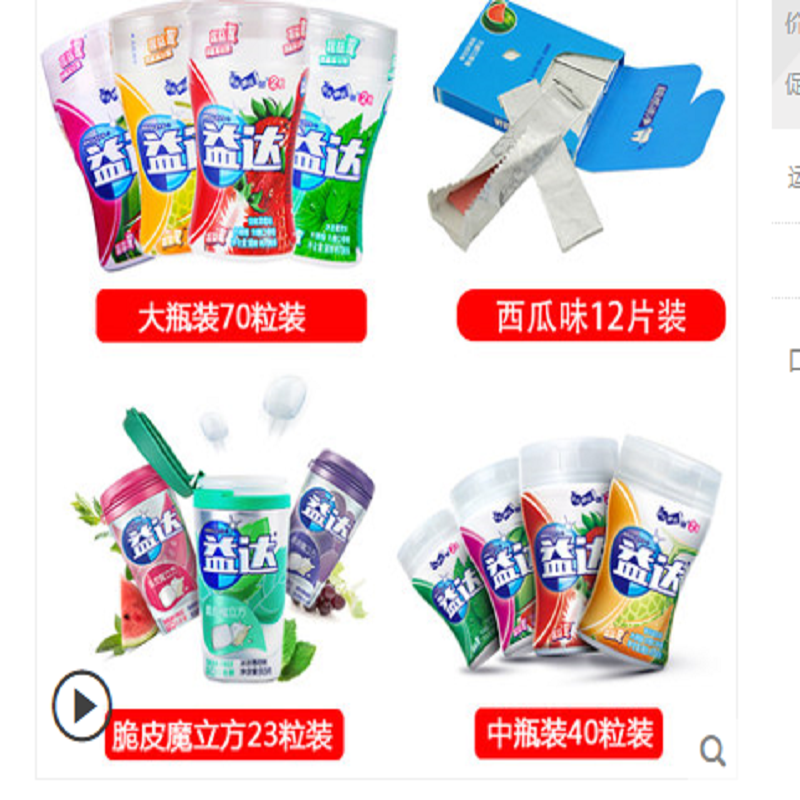
Task: Tap the magnifier to enlarge image
Action: (x=712, y=750)
